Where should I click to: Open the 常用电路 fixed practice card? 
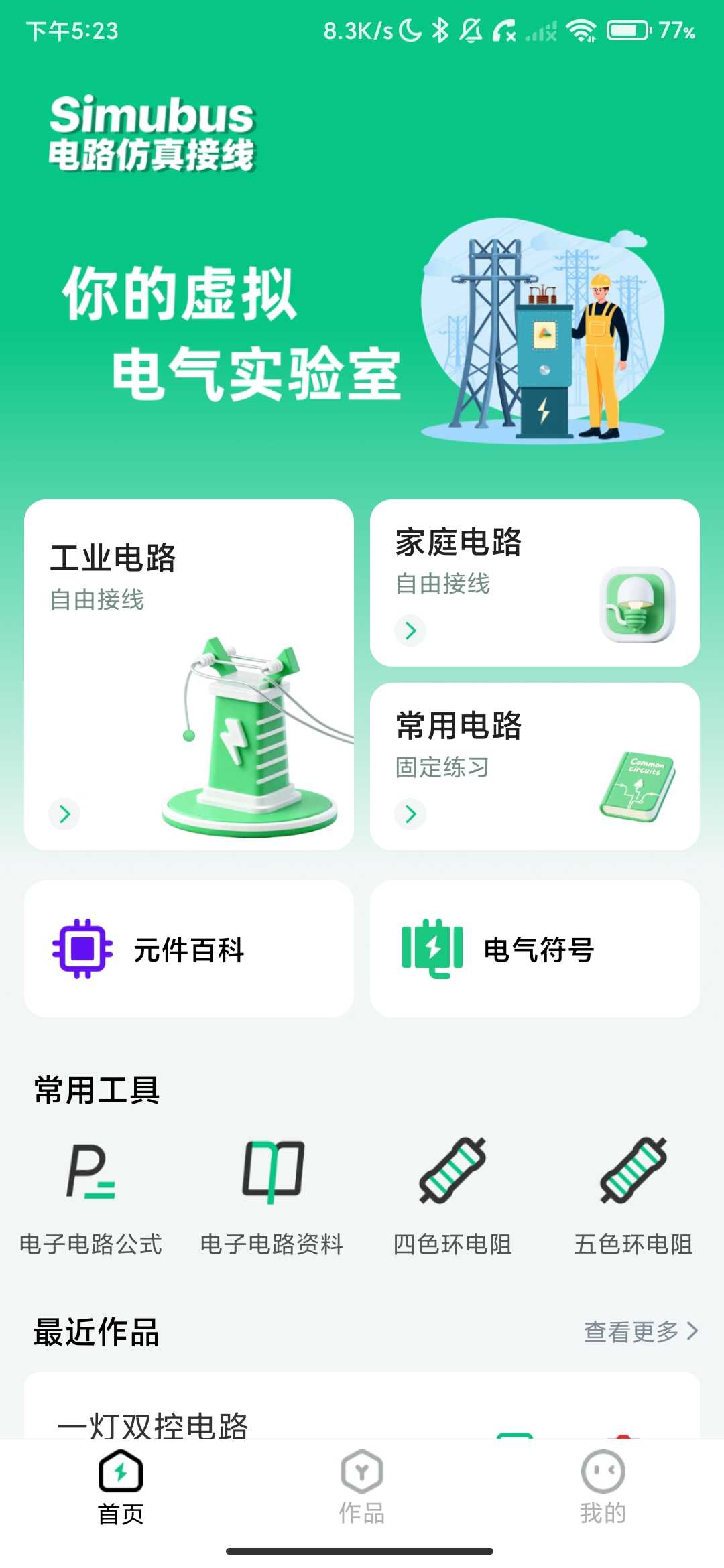pos(535,767)
